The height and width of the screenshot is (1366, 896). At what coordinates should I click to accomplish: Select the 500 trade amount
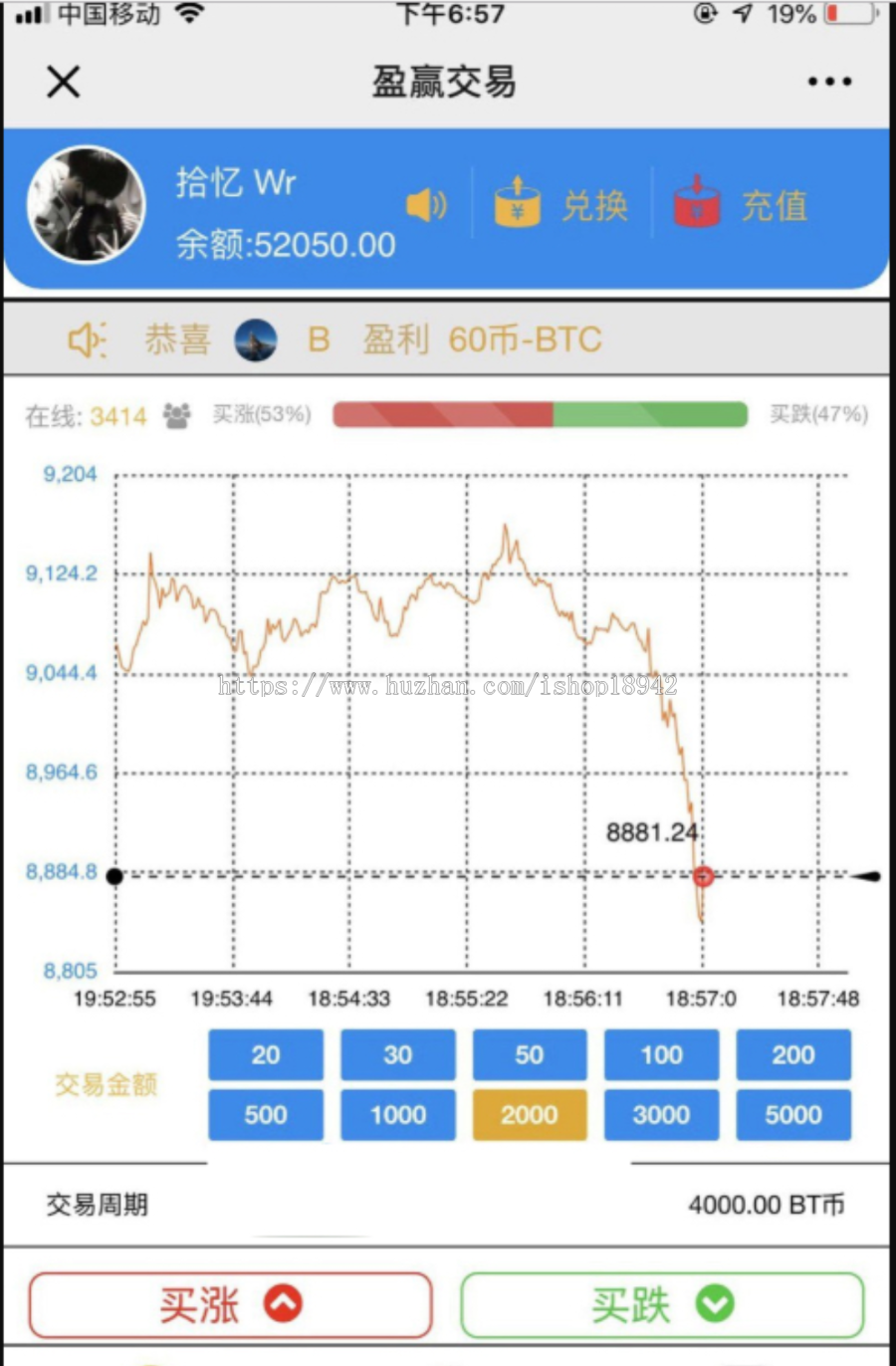[265, 1114]
